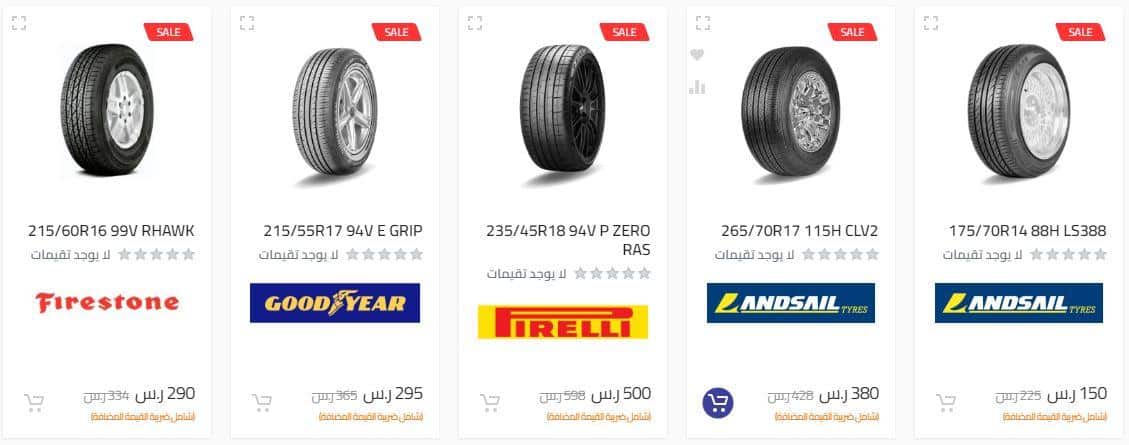1129x445 pixels.
Task: View the Firestone 215/60R16 RHAWK tire image
Action: click(107, 110)
